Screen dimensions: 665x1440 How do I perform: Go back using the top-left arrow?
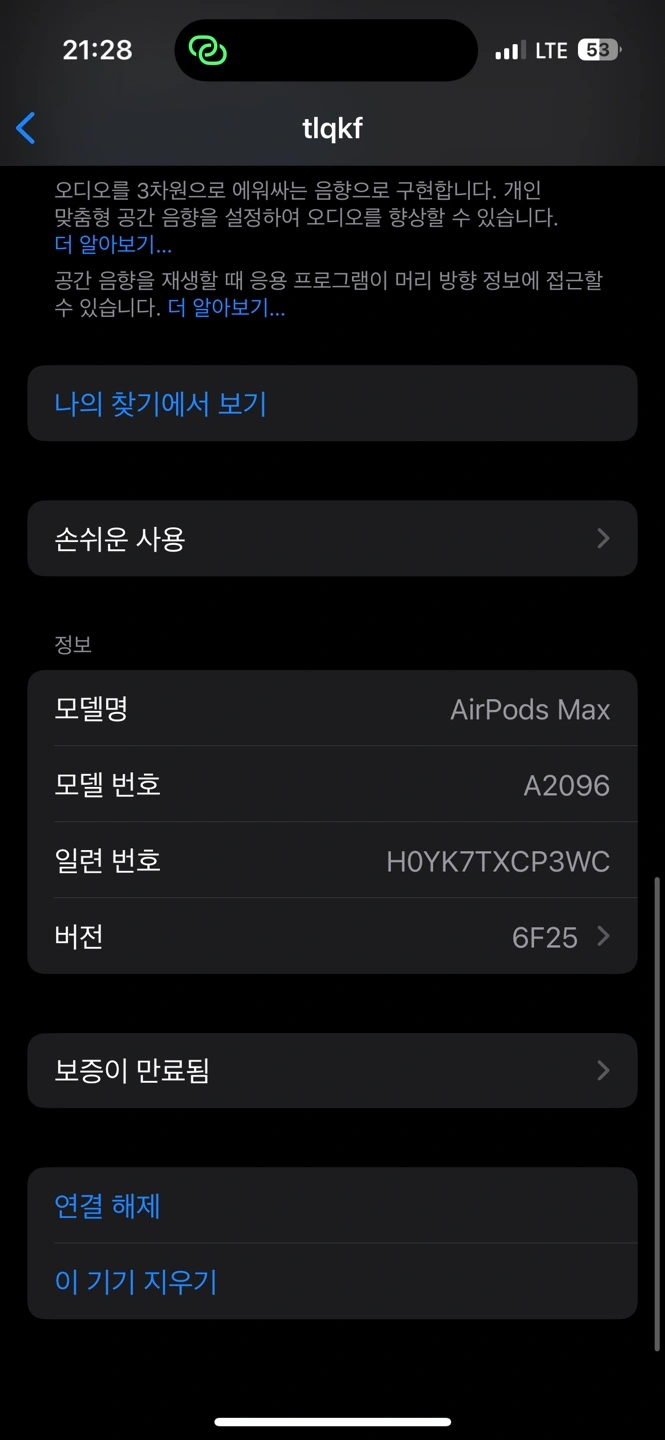27,128
